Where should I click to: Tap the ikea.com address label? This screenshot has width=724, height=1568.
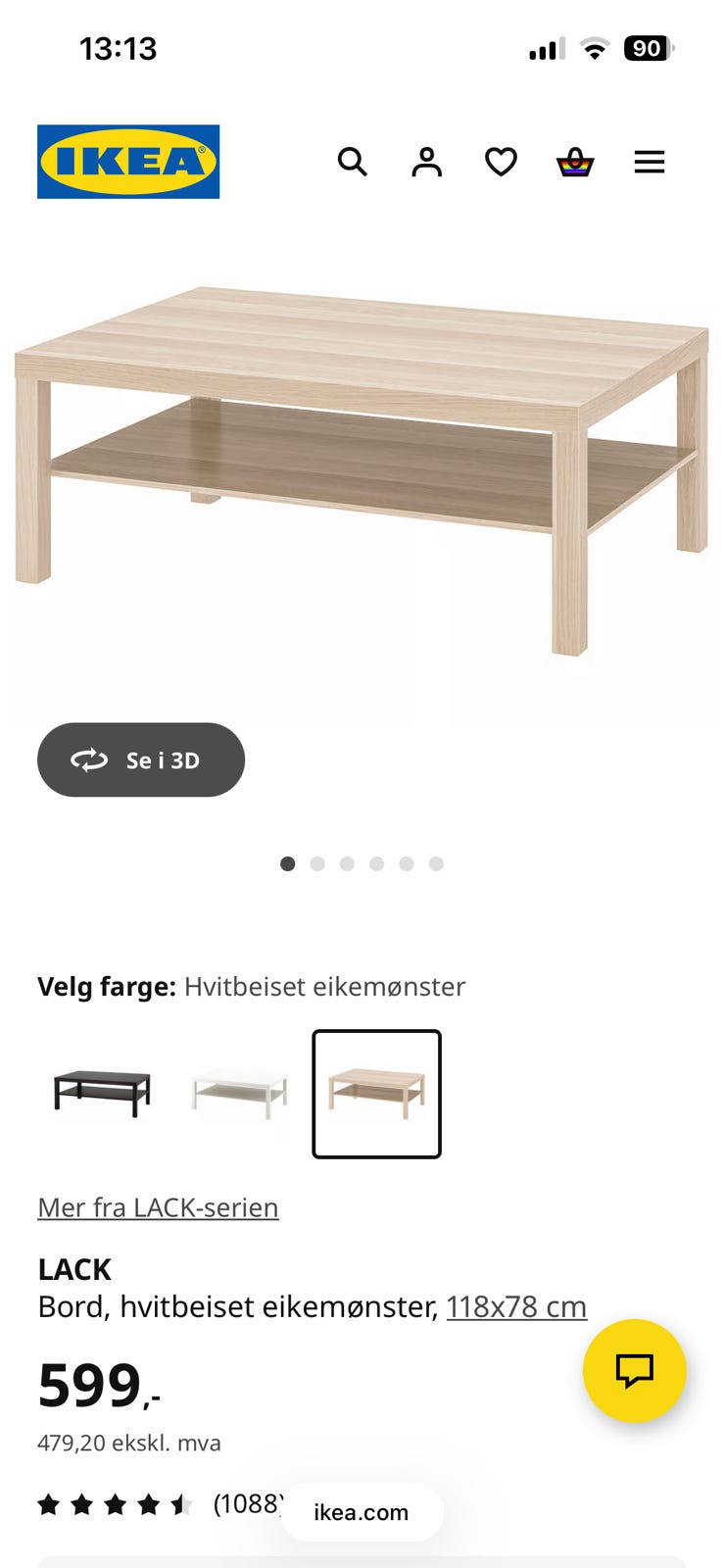(x=362, y=1511)
